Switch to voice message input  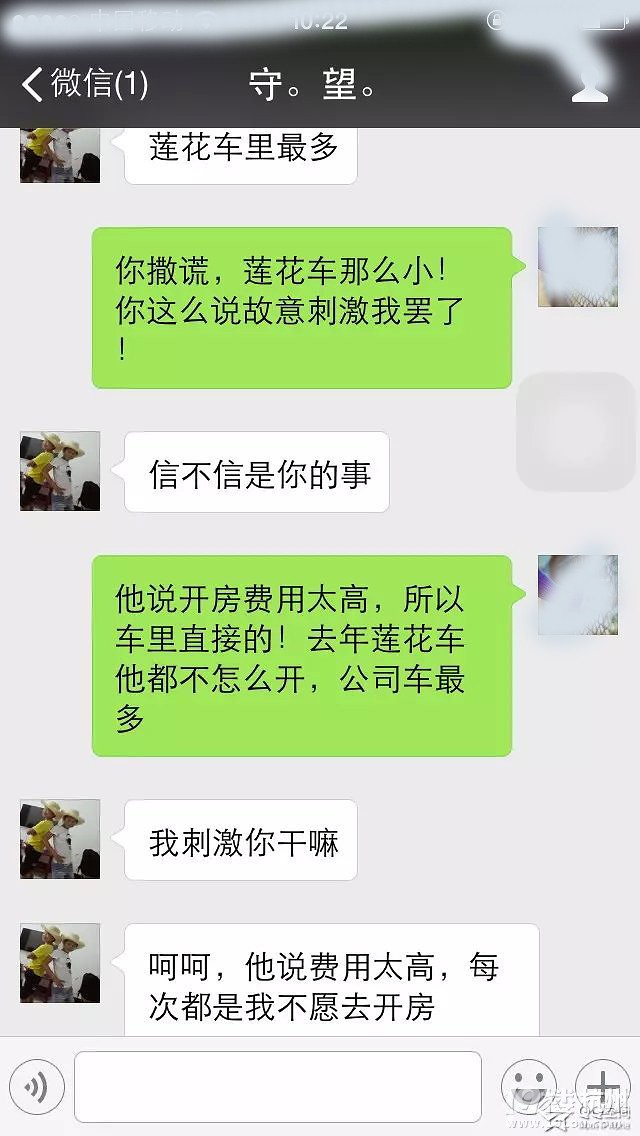pyautogui.click(x=37, y=1087)
